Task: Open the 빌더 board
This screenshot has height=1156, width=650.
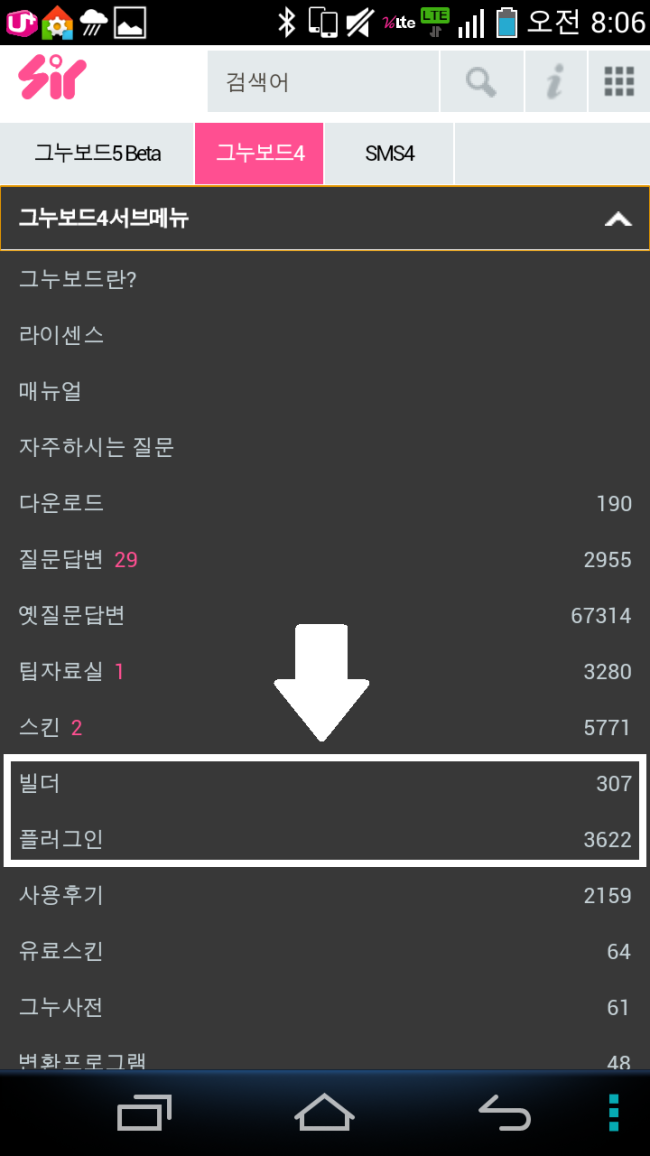Action: 40,783
